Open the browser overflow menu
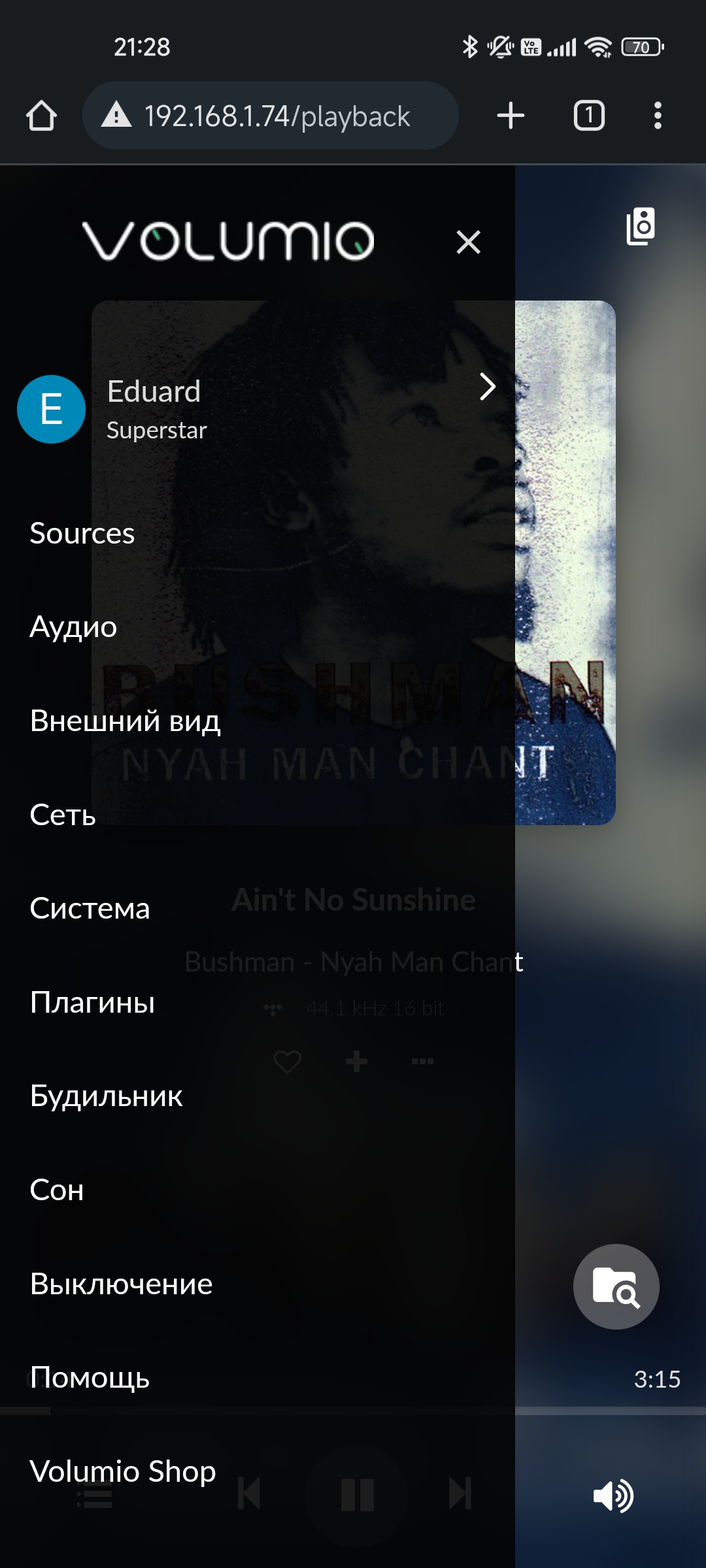Image resolution: width=706 pixels, height=1568 pixels. coord(658,116)
